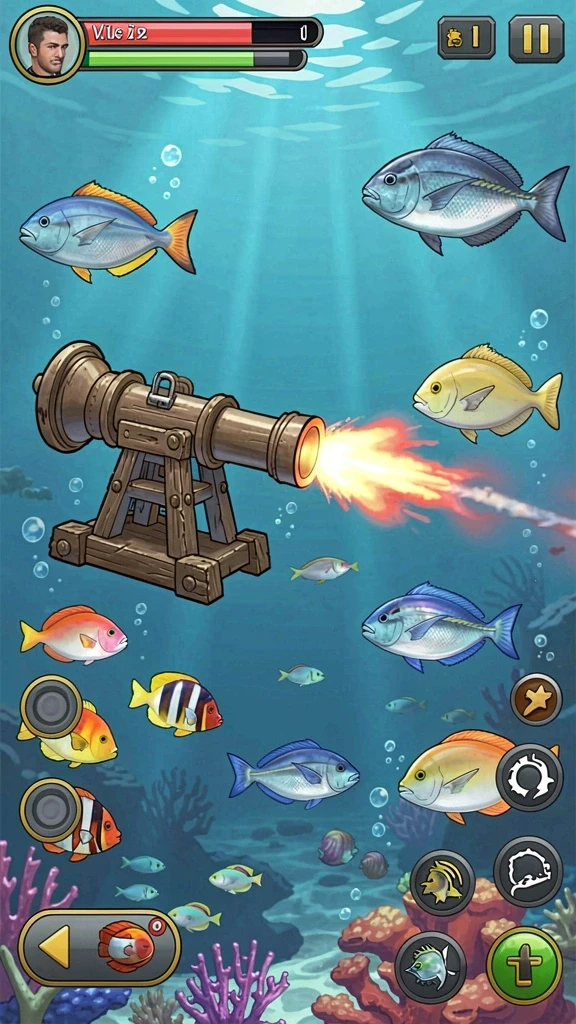The image size is (576, 1024).
Task: Tap the left arrow on fish selector
Action: point(55,946)
